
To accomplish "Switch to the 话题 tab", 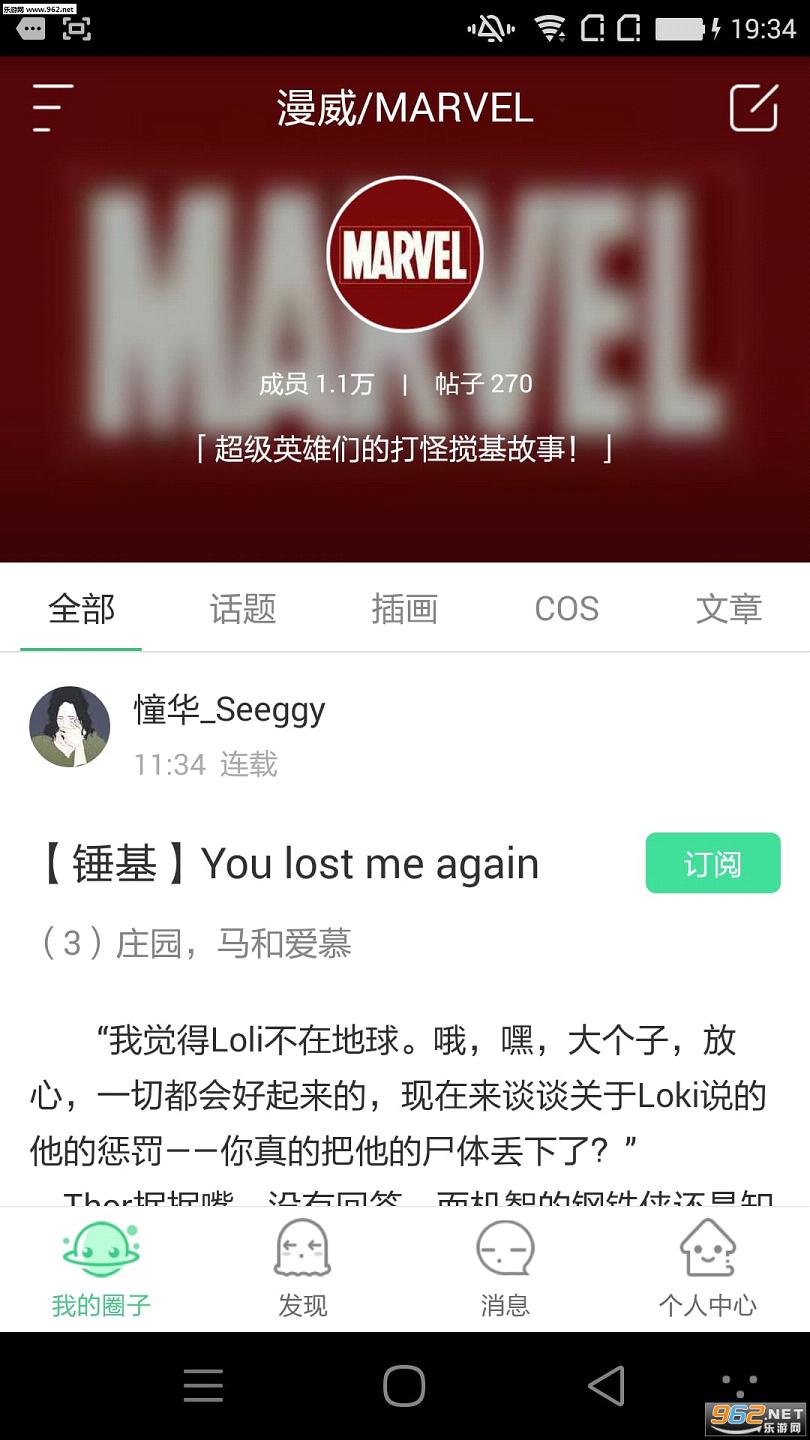I will [x=243, y=608].
